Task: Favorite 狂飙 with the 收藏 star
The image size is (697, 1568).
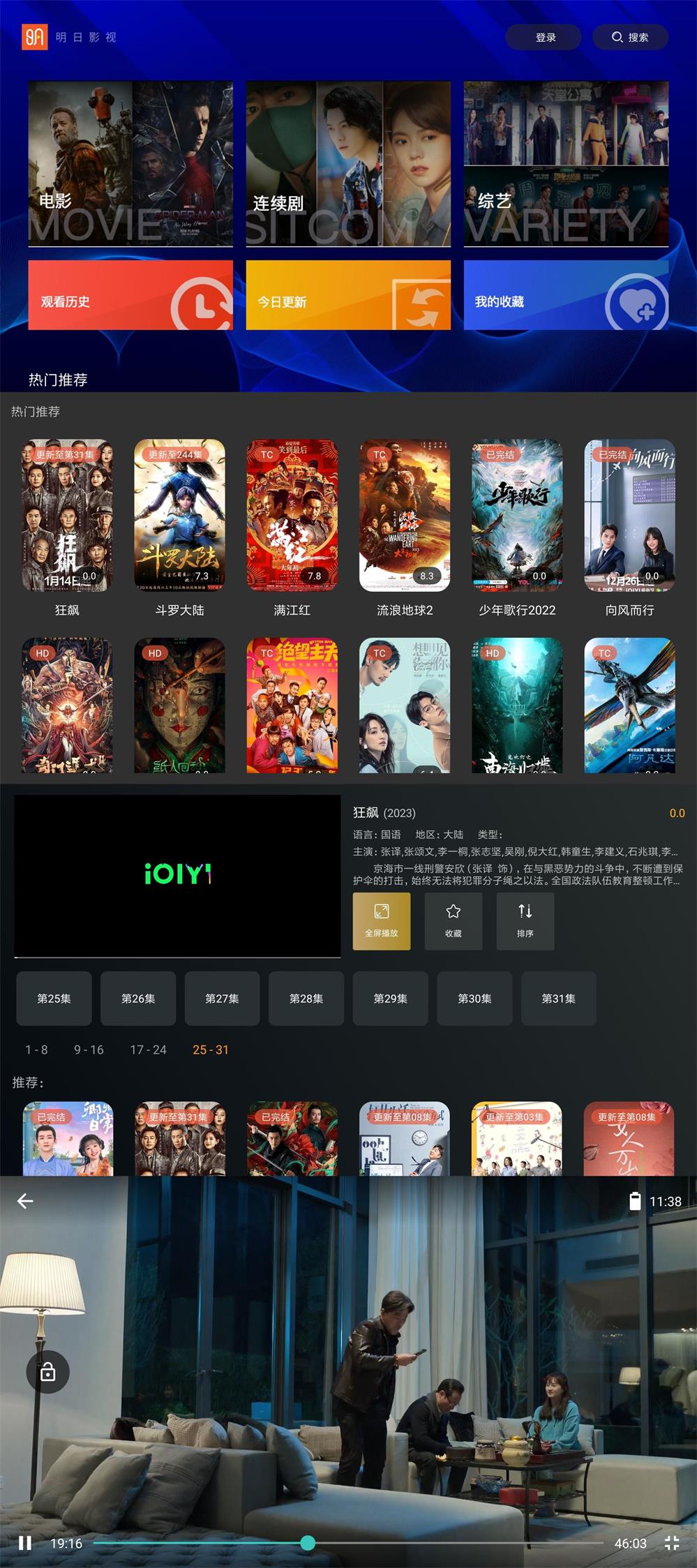Action: [x=453, y=922]
